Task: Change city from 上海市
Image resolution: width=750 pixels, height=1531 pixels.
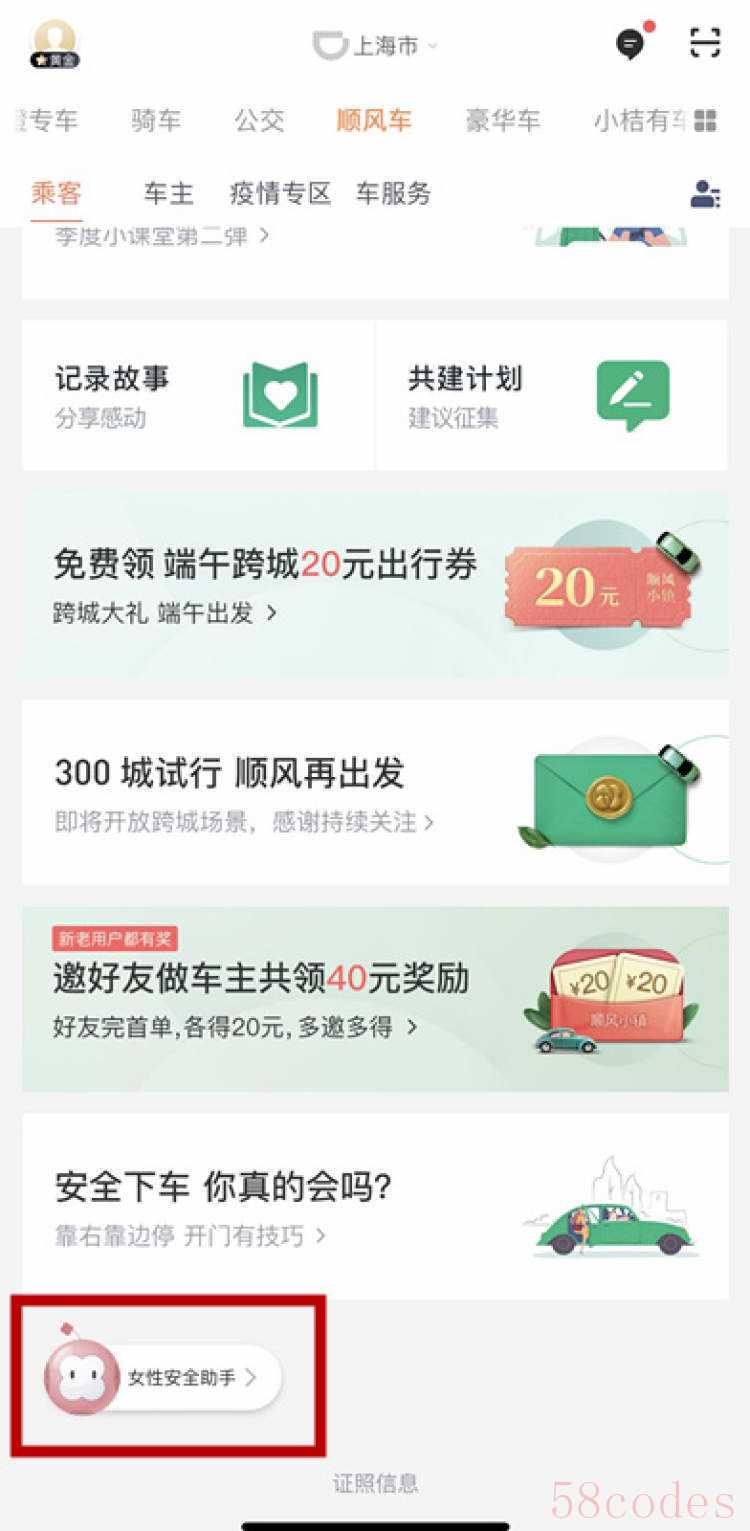Action: tap(378, 45)
